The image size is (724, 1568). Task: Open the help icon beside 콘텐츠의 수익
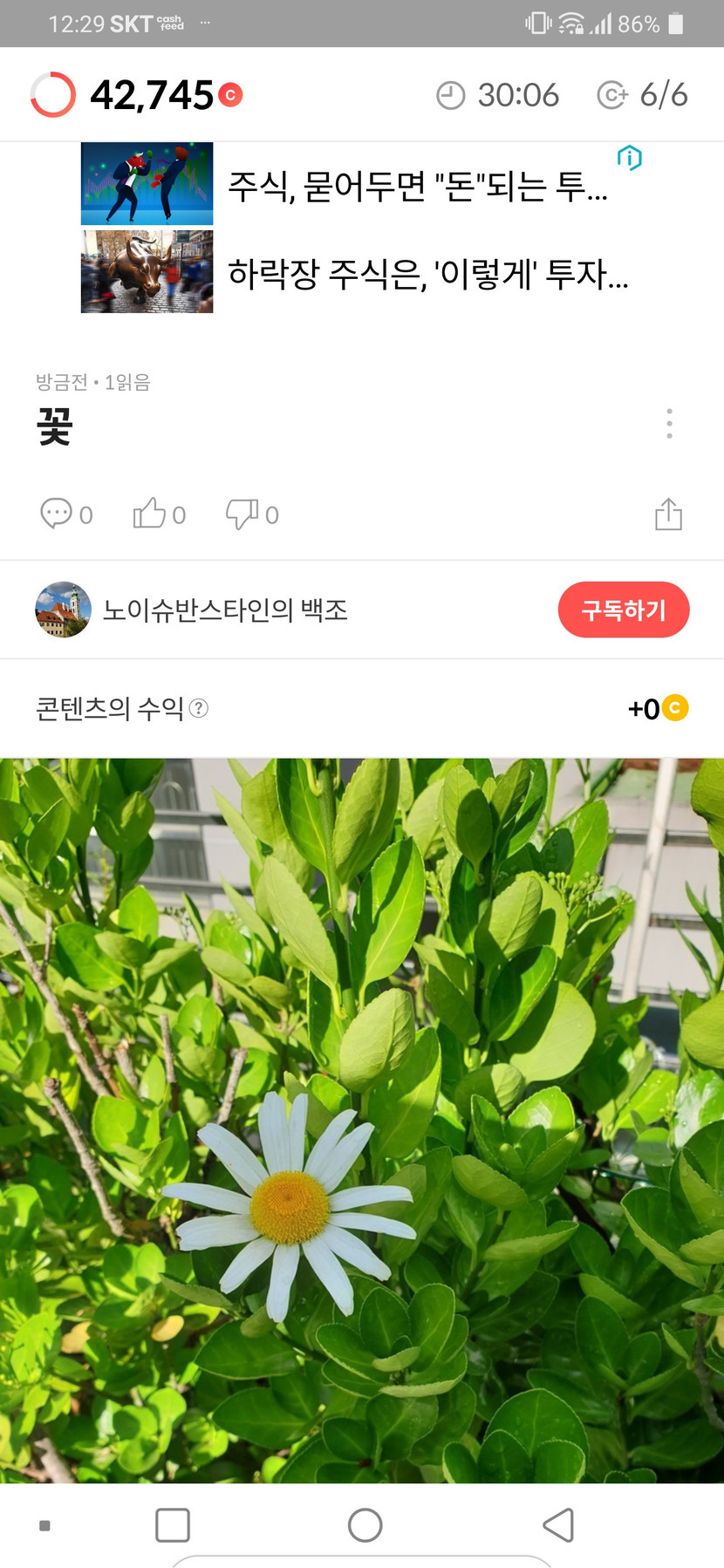point(199,708)
